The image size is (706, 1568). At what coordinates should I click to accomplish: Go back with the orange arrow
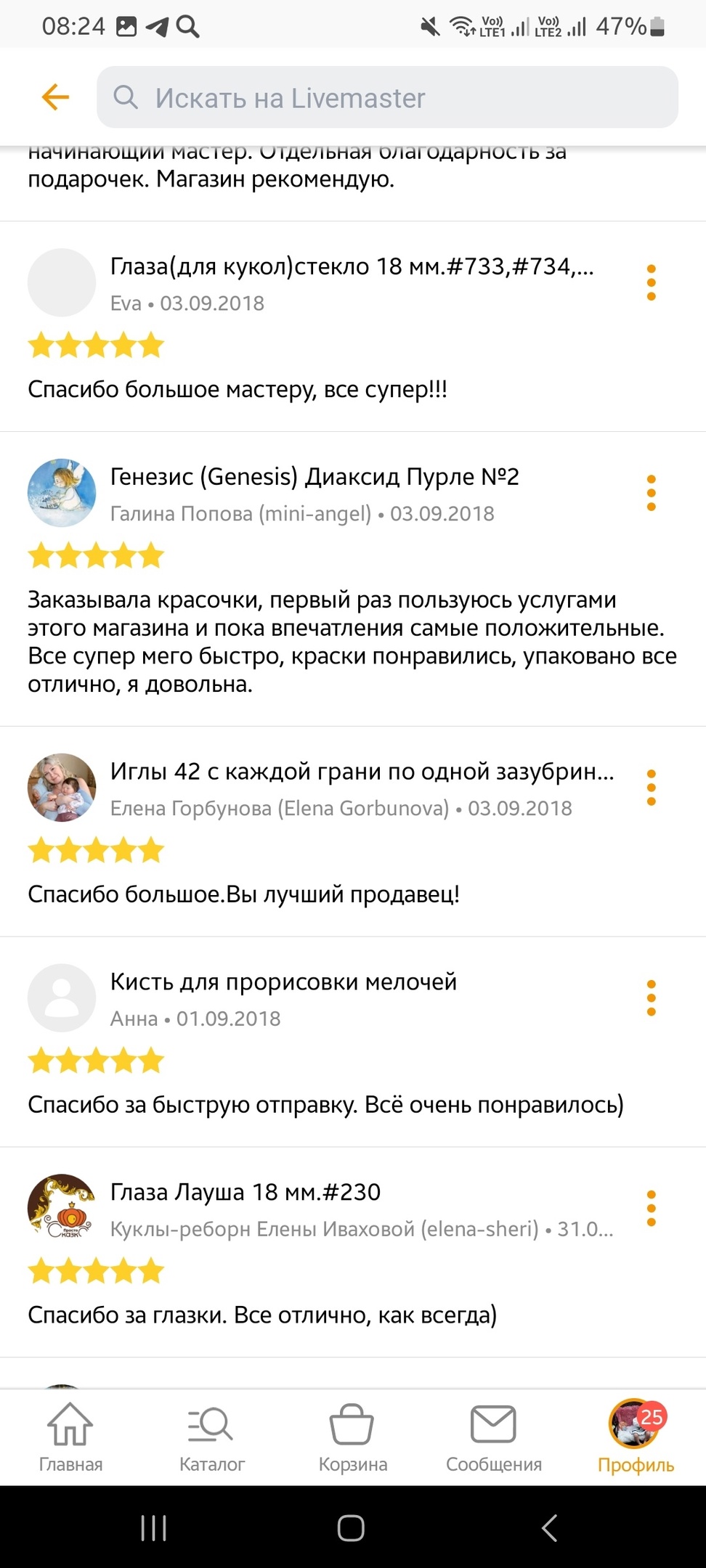pyautogui.click(x=55, y=97)
